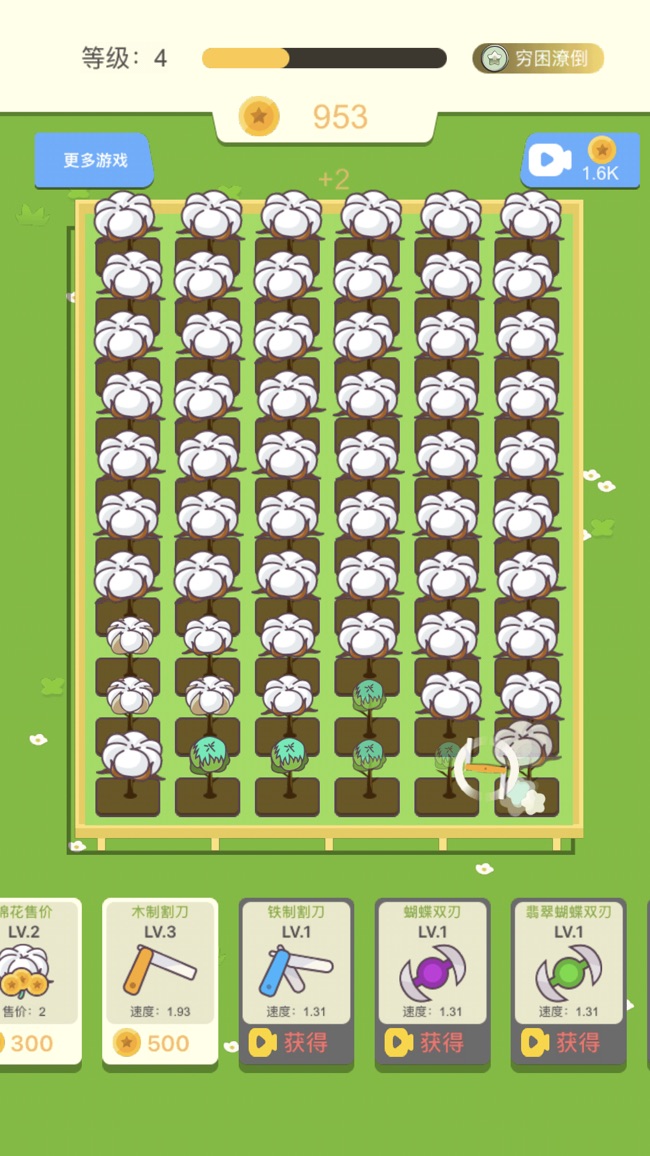Get 蝴蝶双刃 by watching a video

(x=432, y=1043)
